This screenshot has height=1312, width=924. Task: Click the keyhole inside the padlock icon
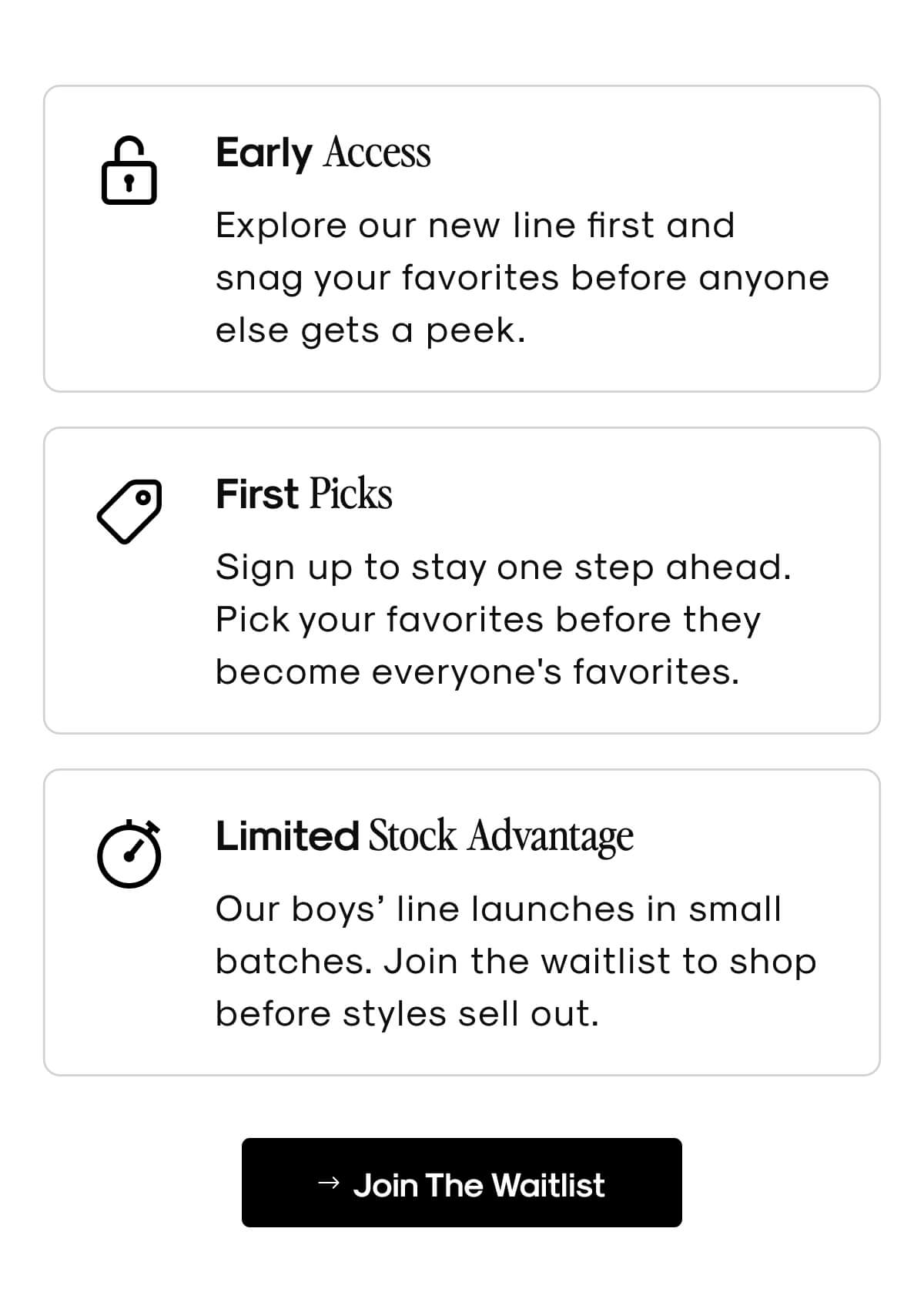[x=129, y=182]
